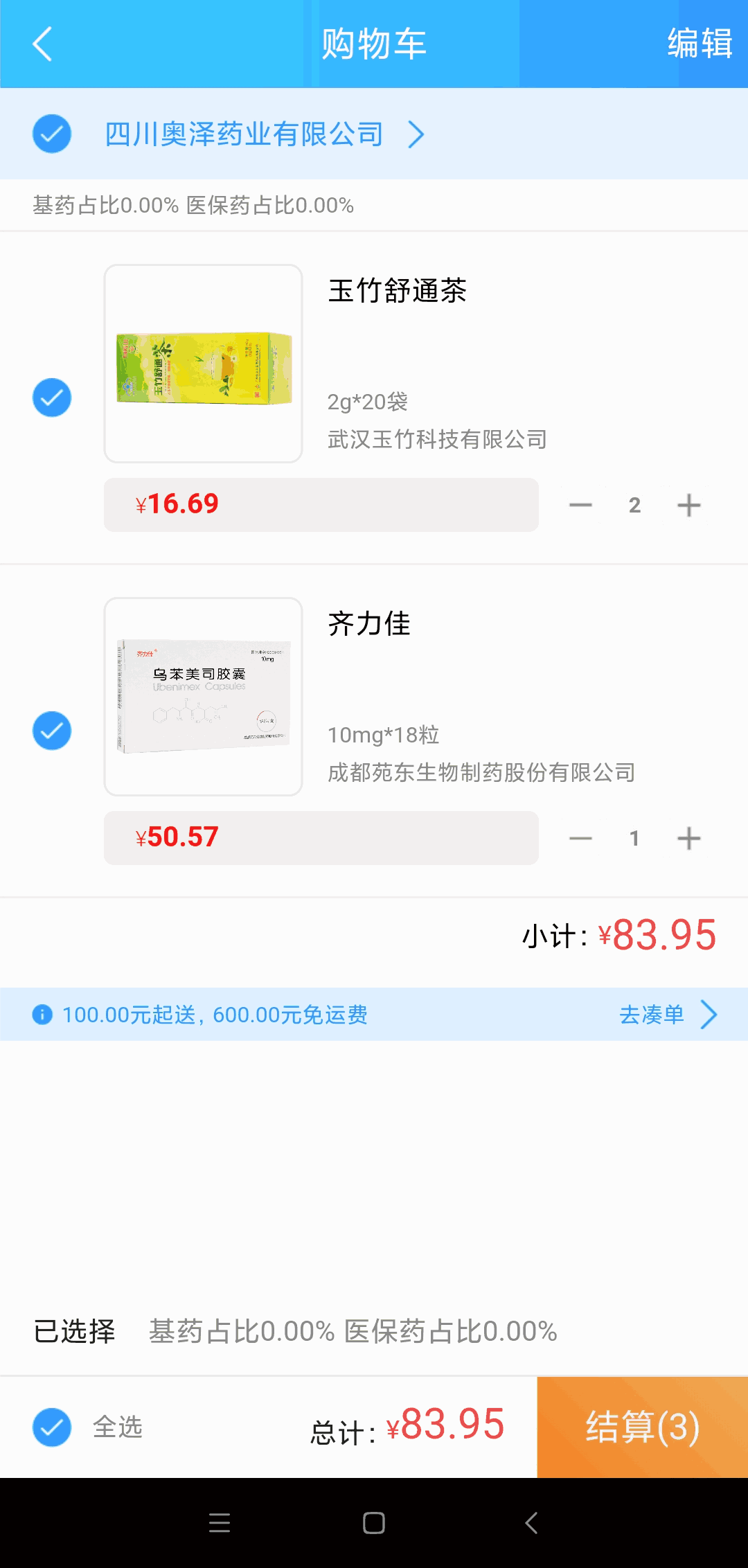This screenshot has width=748, height=1568.
Task: Toggle the 全选 select-all checkbox
Action: (x=52, y=1427)
